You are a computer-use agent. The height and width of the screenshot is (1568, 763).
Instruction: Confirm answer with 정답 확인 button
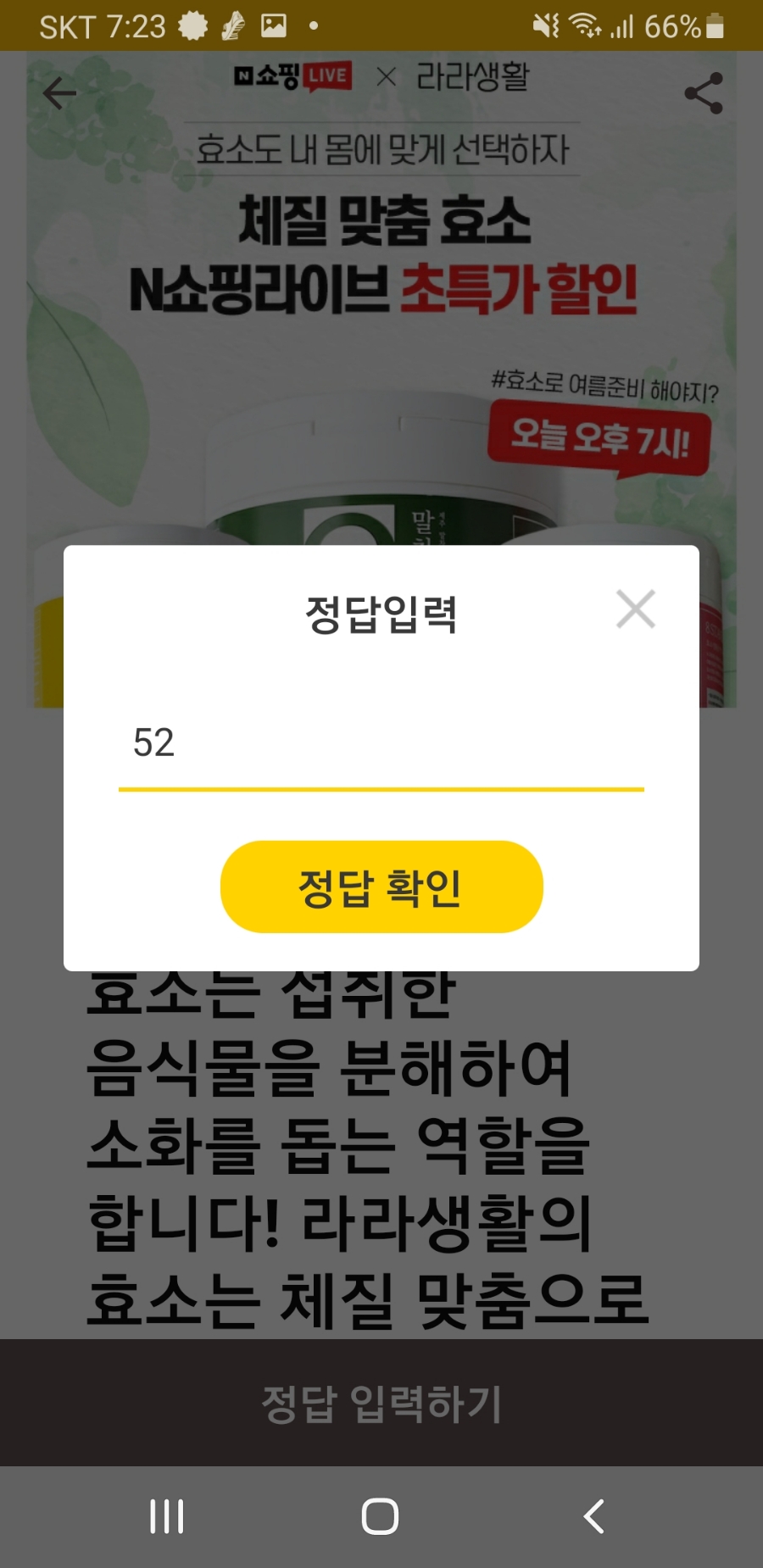coord(381,887)
